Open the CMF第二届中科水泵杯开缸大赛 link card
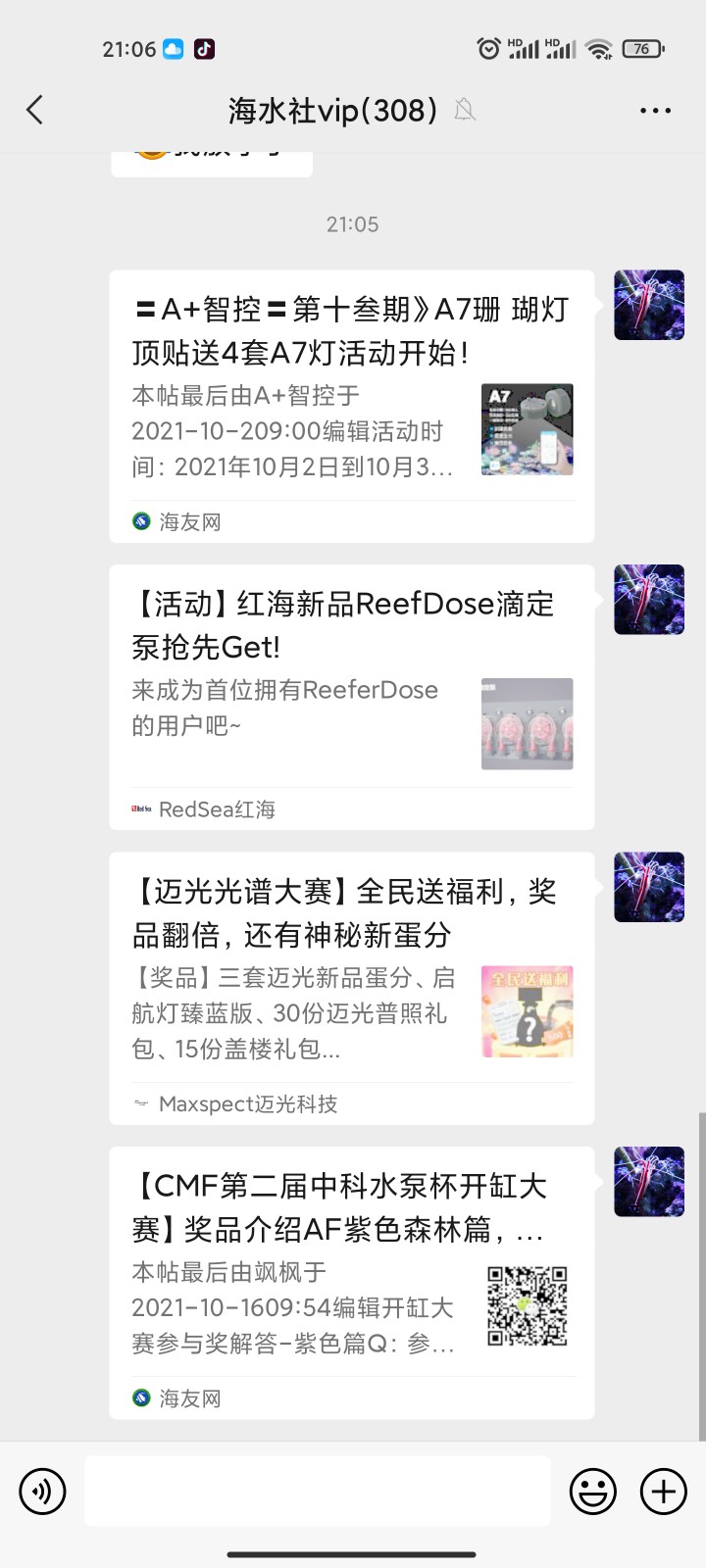This screenshot has height=1568, width=706. pos(351,1282)
